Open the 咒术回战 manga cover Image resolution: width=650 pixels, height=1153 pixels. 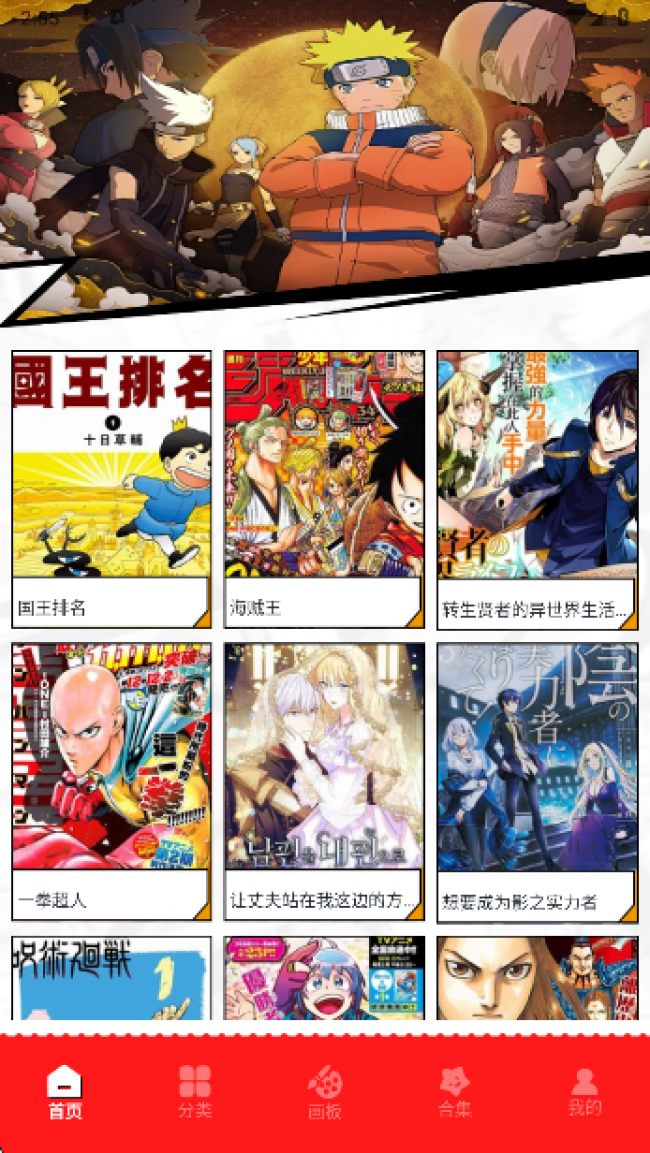coord(111,978)
